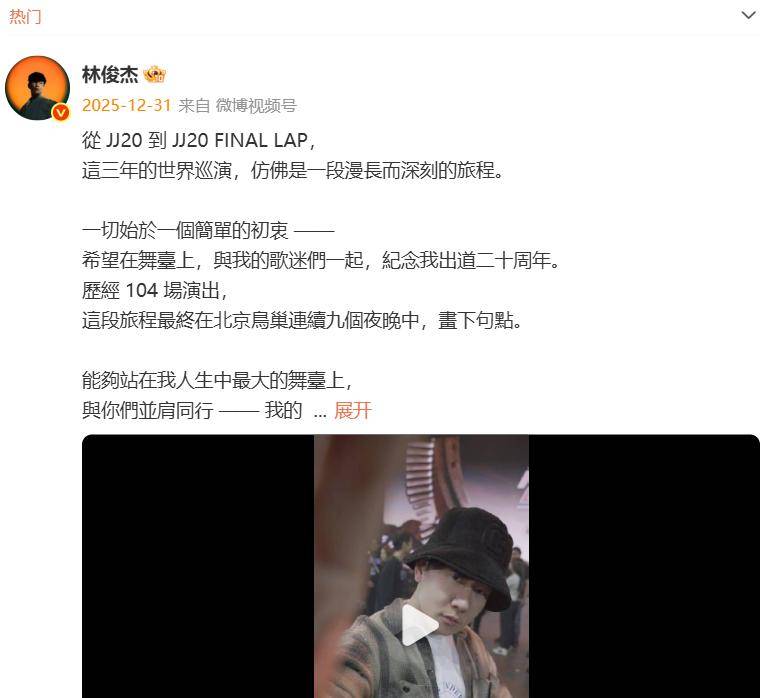Image resolution: width=780 pixels, height=698 pixels.
Task: Open the 林俊杰 username link
Action: (110, 75)
